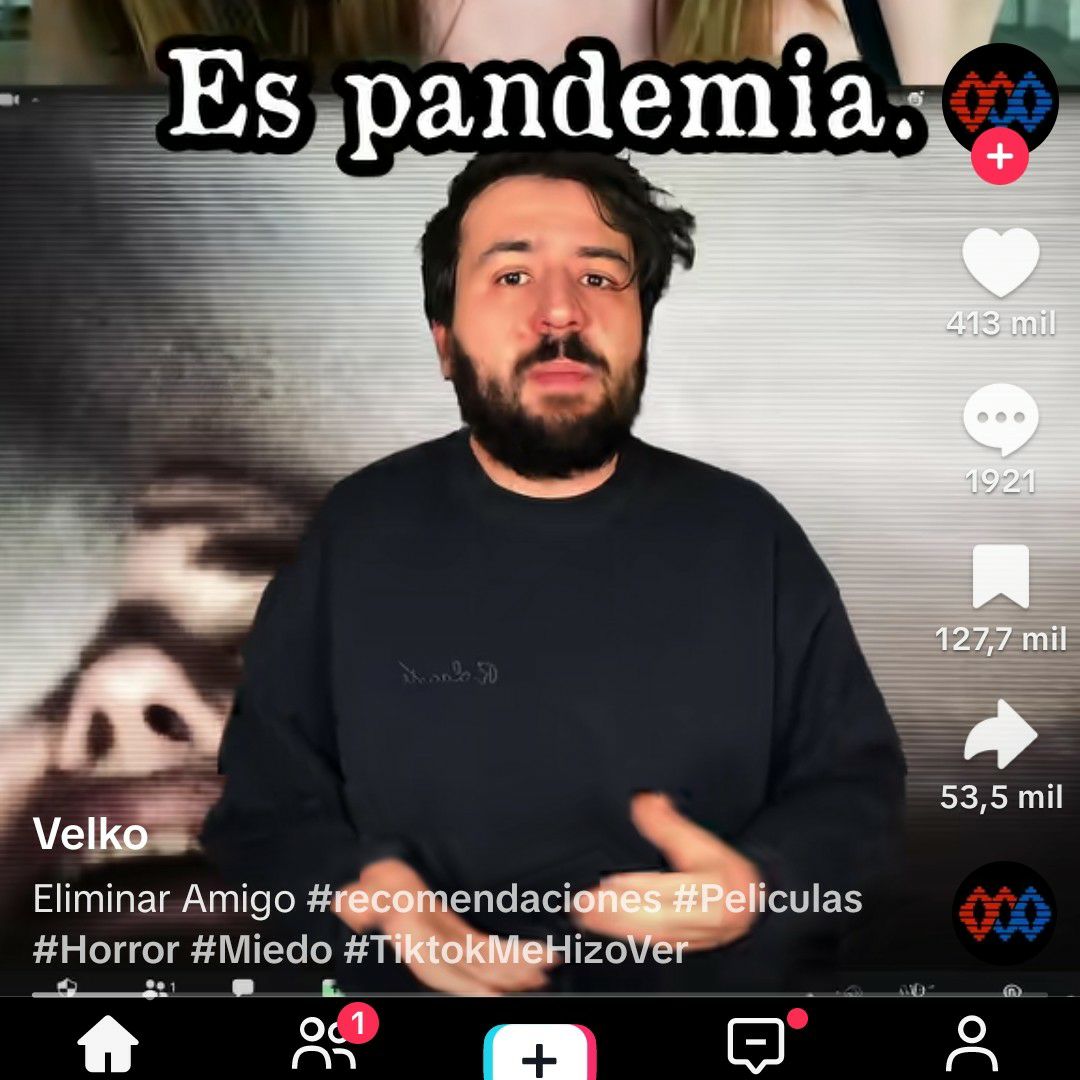1080x1080 pixels.
Task: Open the Inbox tab
Action: pyautogui.click(x=757, y=1045)
